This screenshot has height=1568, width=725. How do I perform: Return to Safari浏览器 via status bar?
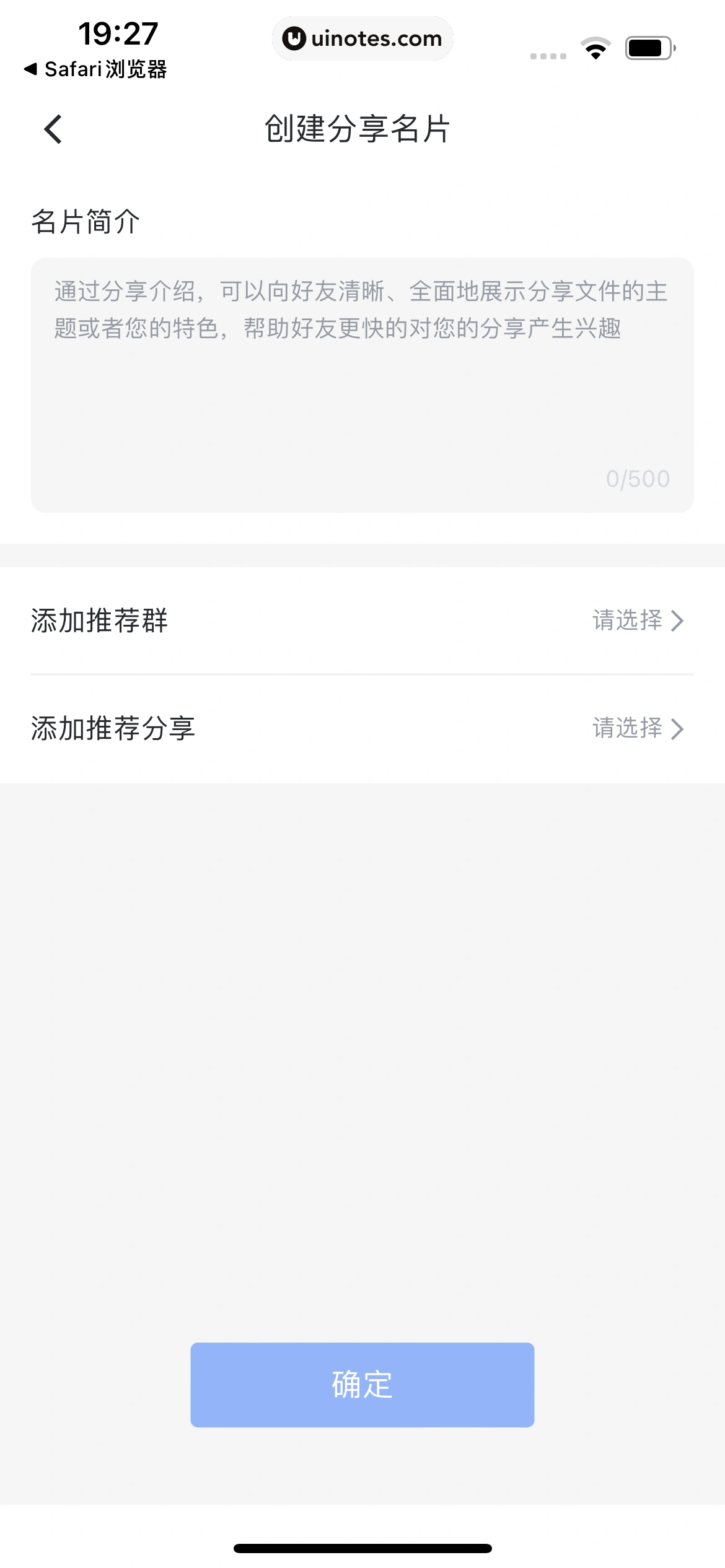[95, 69]
